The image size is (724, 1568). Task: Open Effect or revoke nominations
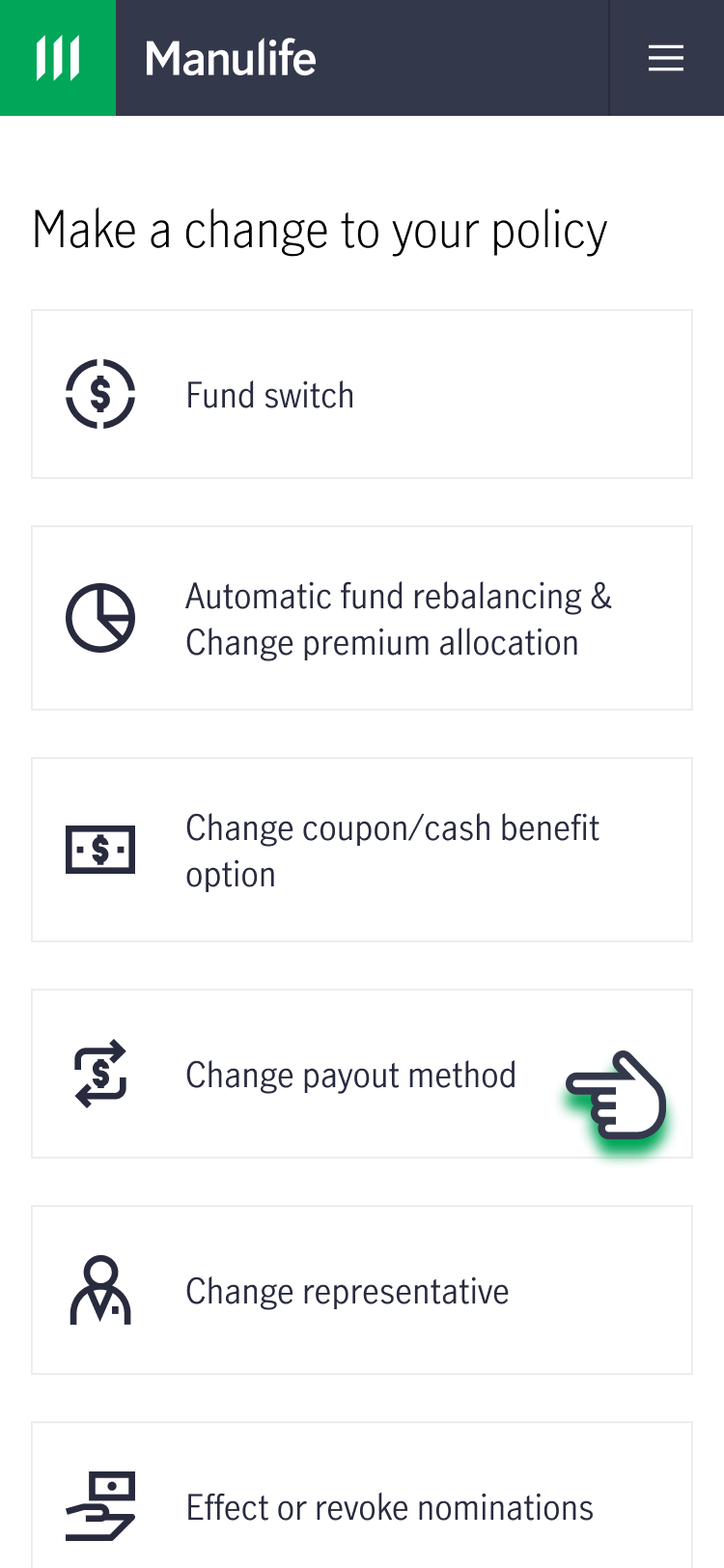coord(362,1496)
